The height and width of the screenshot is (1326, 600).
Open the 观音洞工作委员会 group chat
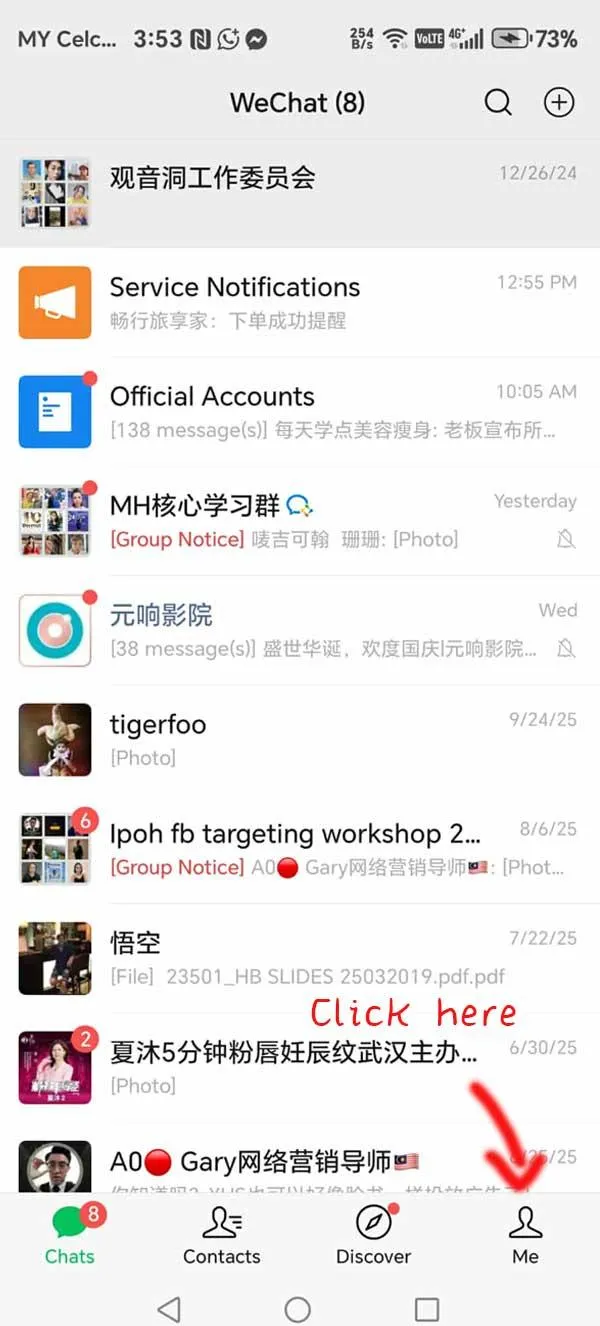pyautogui.click(x=300, y=192)
